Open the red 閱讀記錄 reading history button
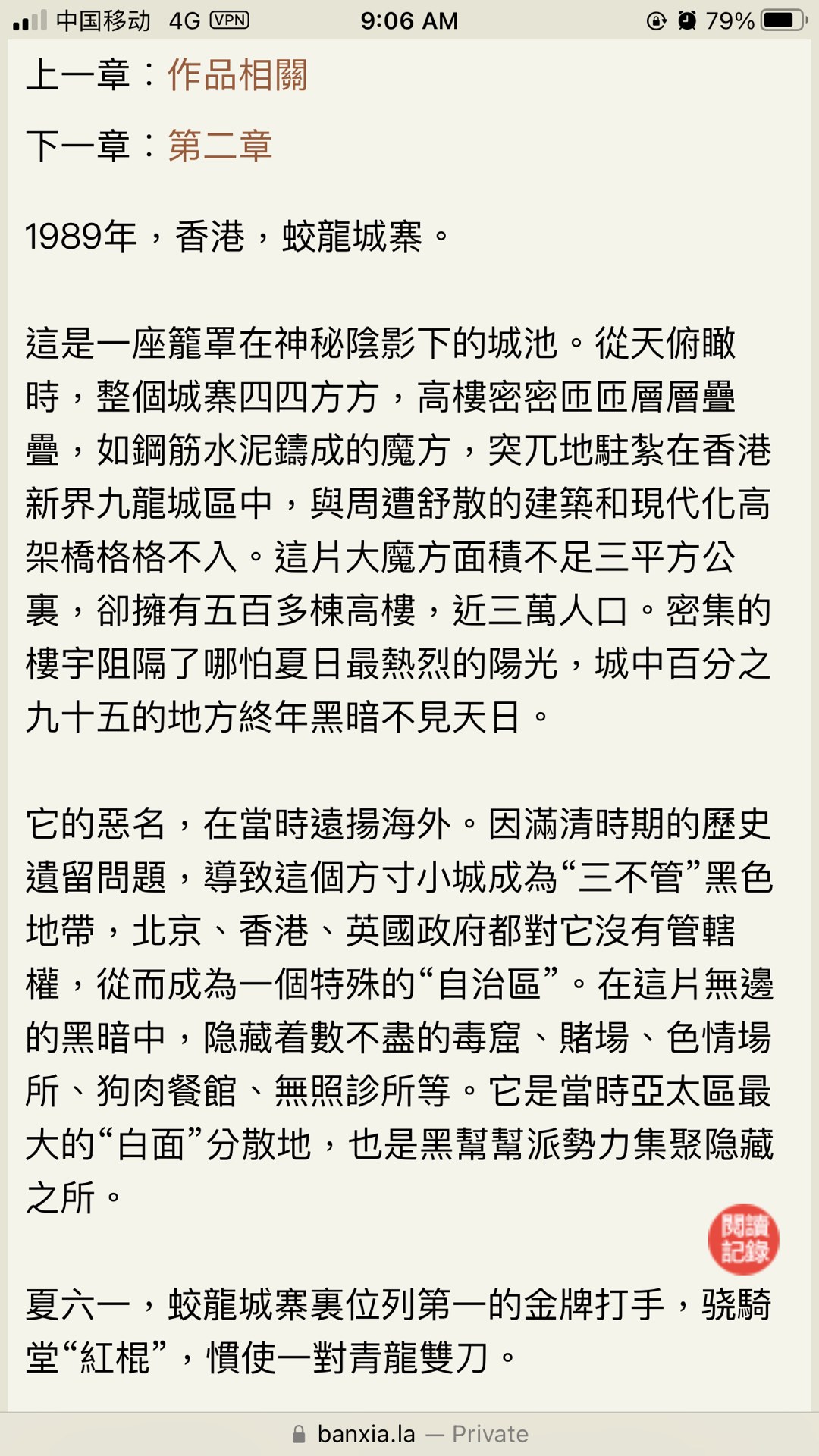The width and height of the screenshot is (819, 1456). [743, 1239]
